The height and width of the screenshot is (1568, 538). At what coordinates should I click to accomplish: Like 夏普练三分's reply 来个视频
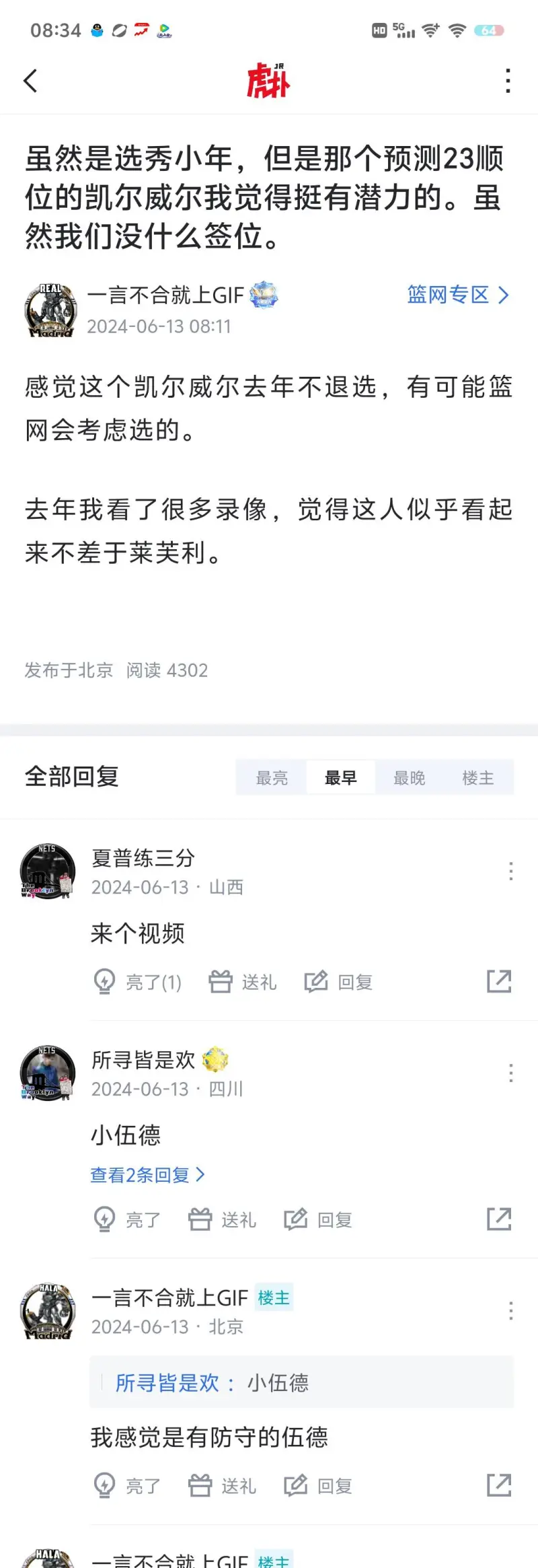(138, 982)
